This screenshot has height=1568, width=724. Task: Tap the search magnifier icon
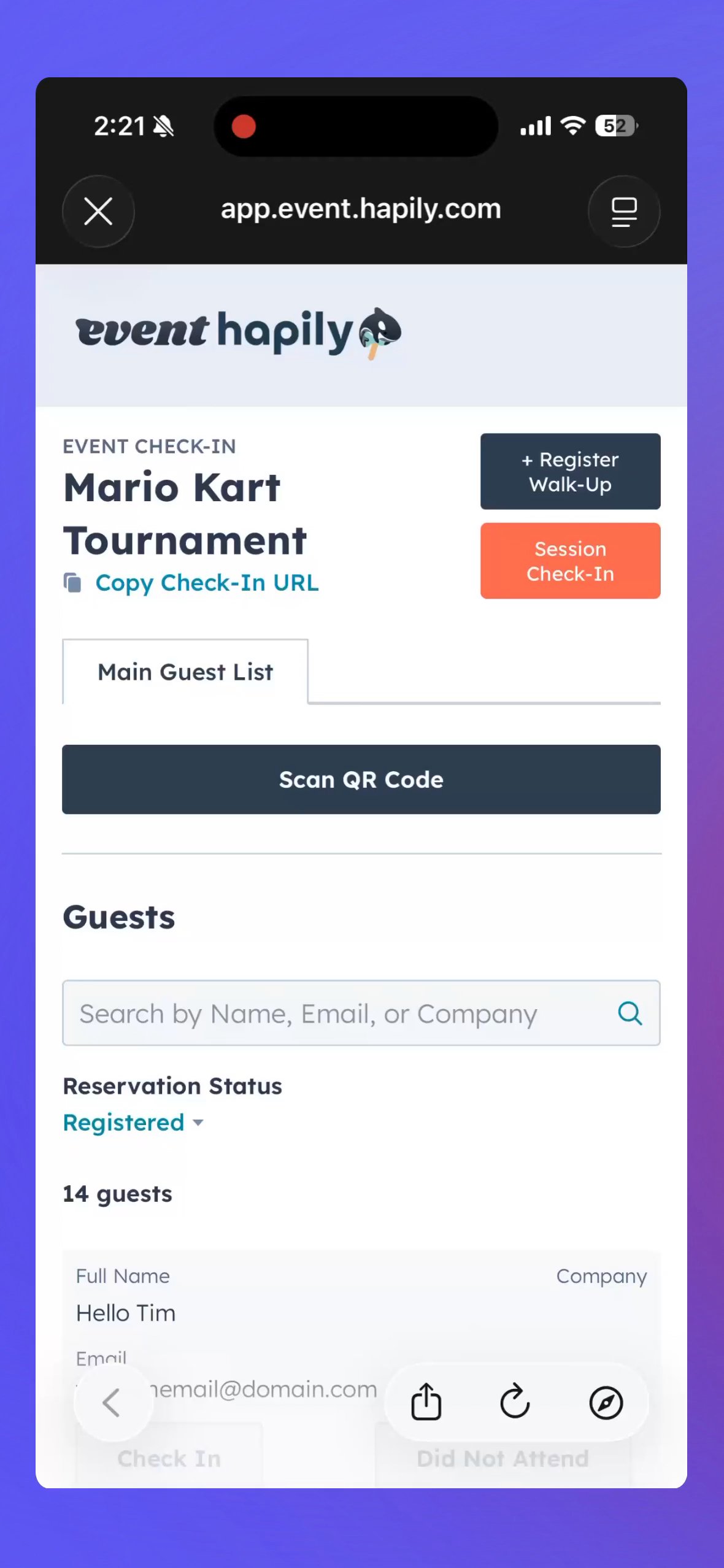630,1013
